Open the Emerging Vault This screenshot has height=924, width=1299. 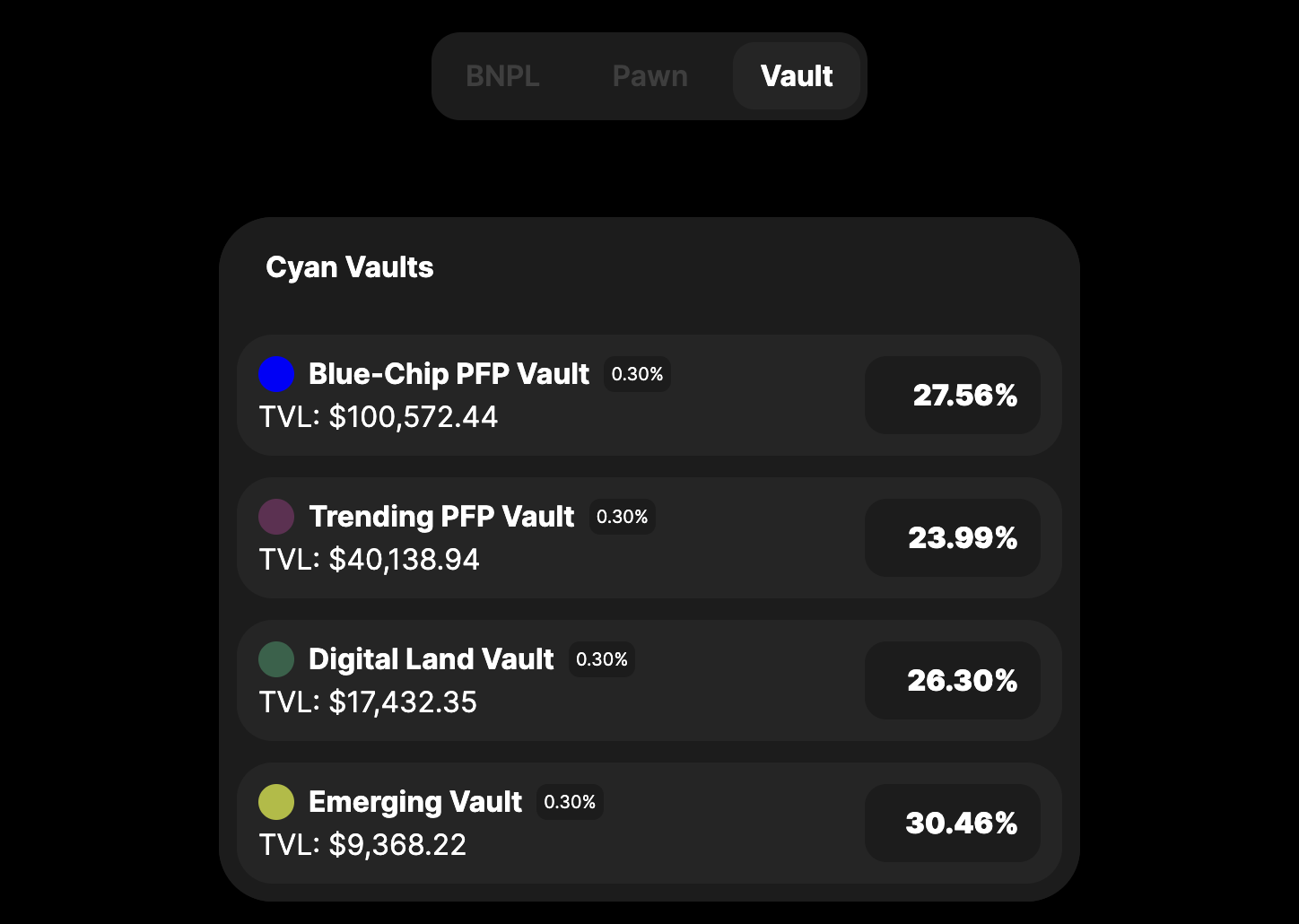pos(414,803)
